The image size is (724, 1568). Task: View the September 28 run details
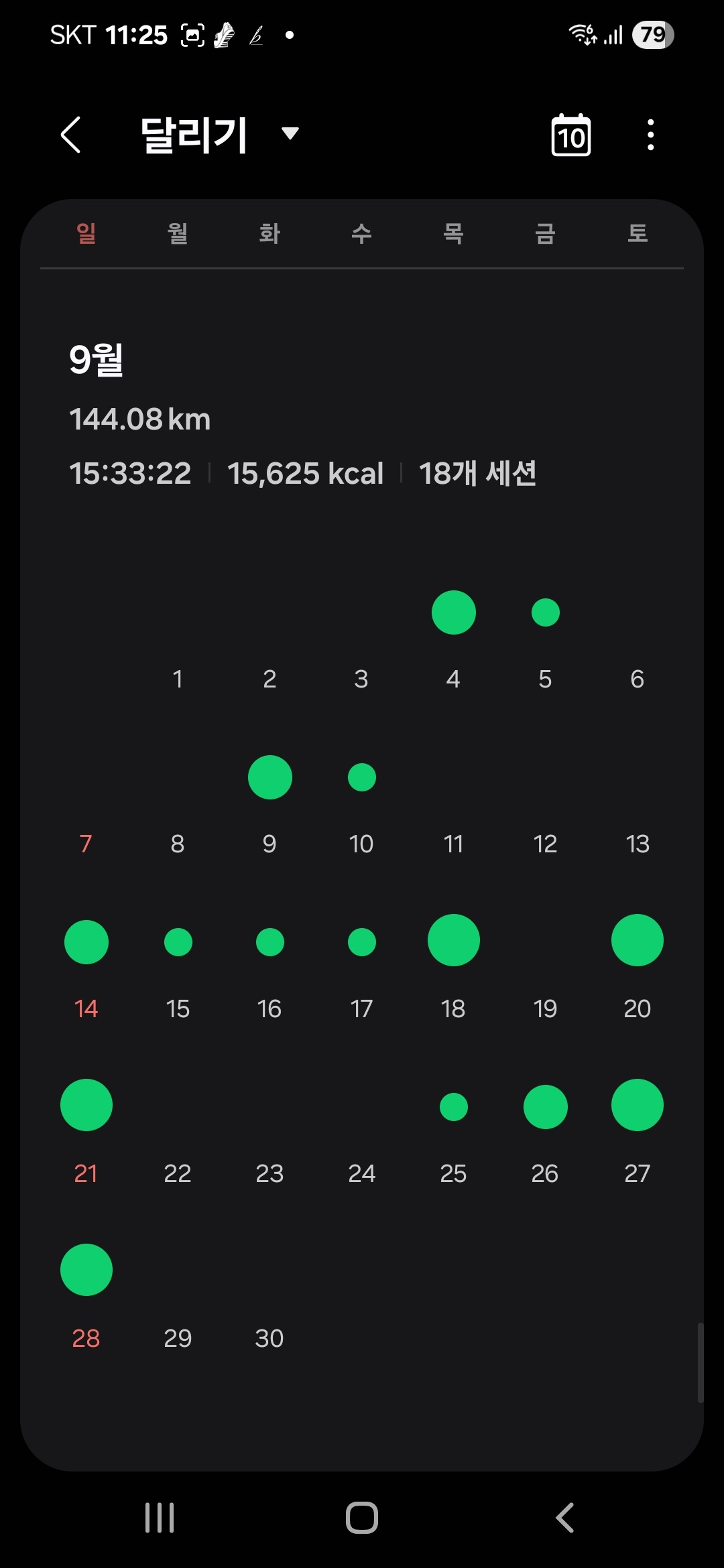tap(86, 1270)
